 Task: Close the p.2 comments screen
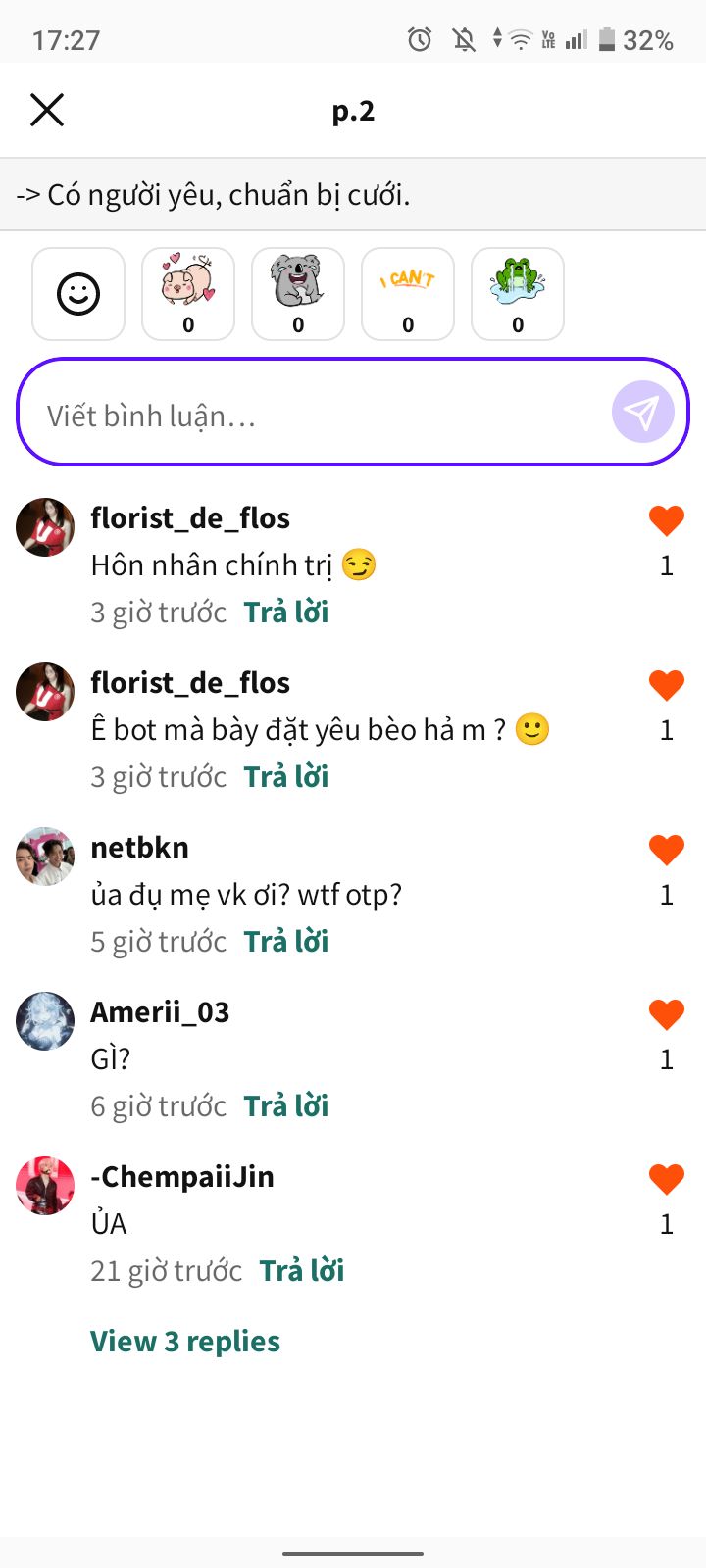tap(47, 111)
